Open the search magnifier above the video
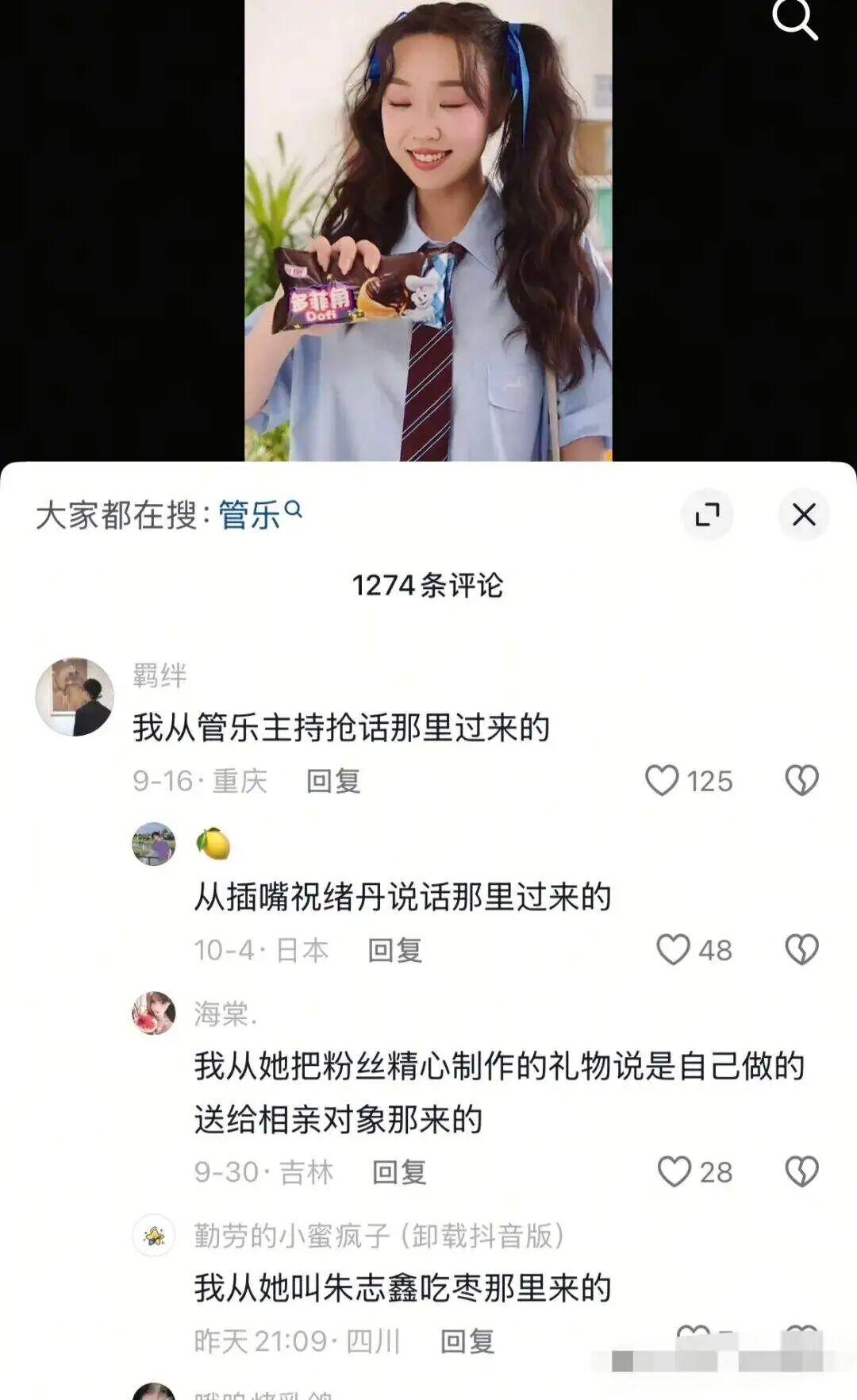The image size is (857, 1400). pos(794,19)
